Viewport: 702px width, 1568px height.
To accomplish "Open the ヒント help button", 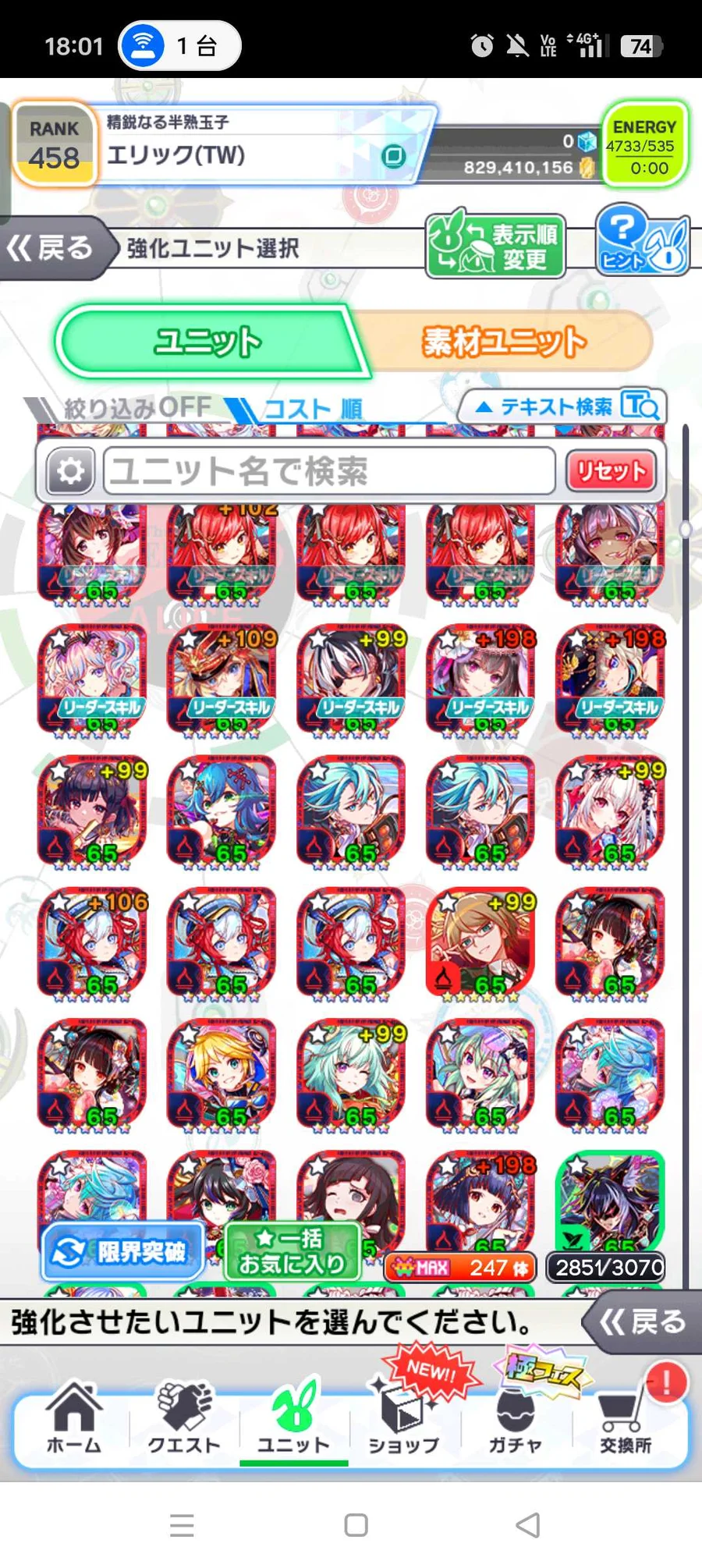I will click(641, 241).
